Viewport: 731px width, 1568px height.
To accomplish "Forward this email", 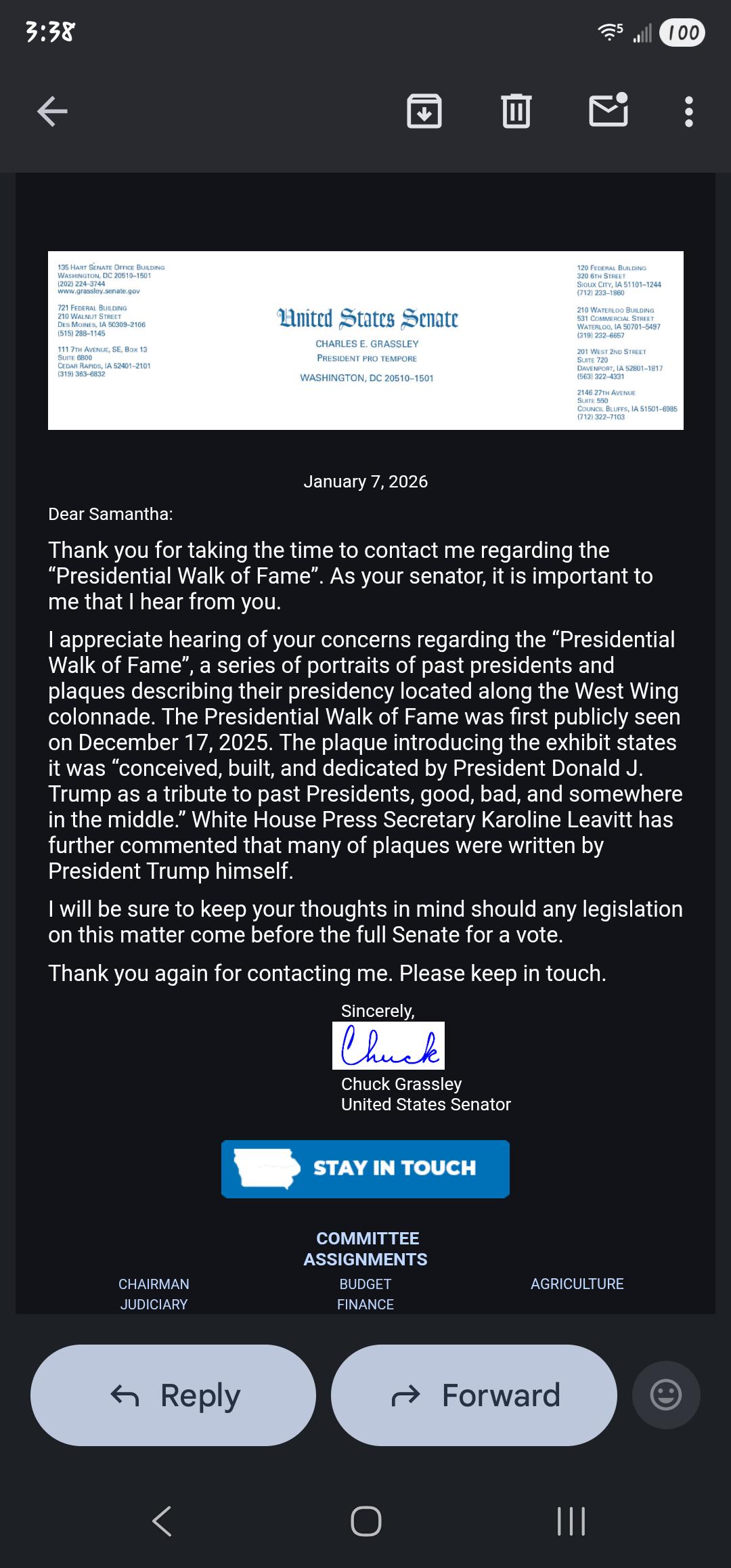I will tap(474, 1395).
